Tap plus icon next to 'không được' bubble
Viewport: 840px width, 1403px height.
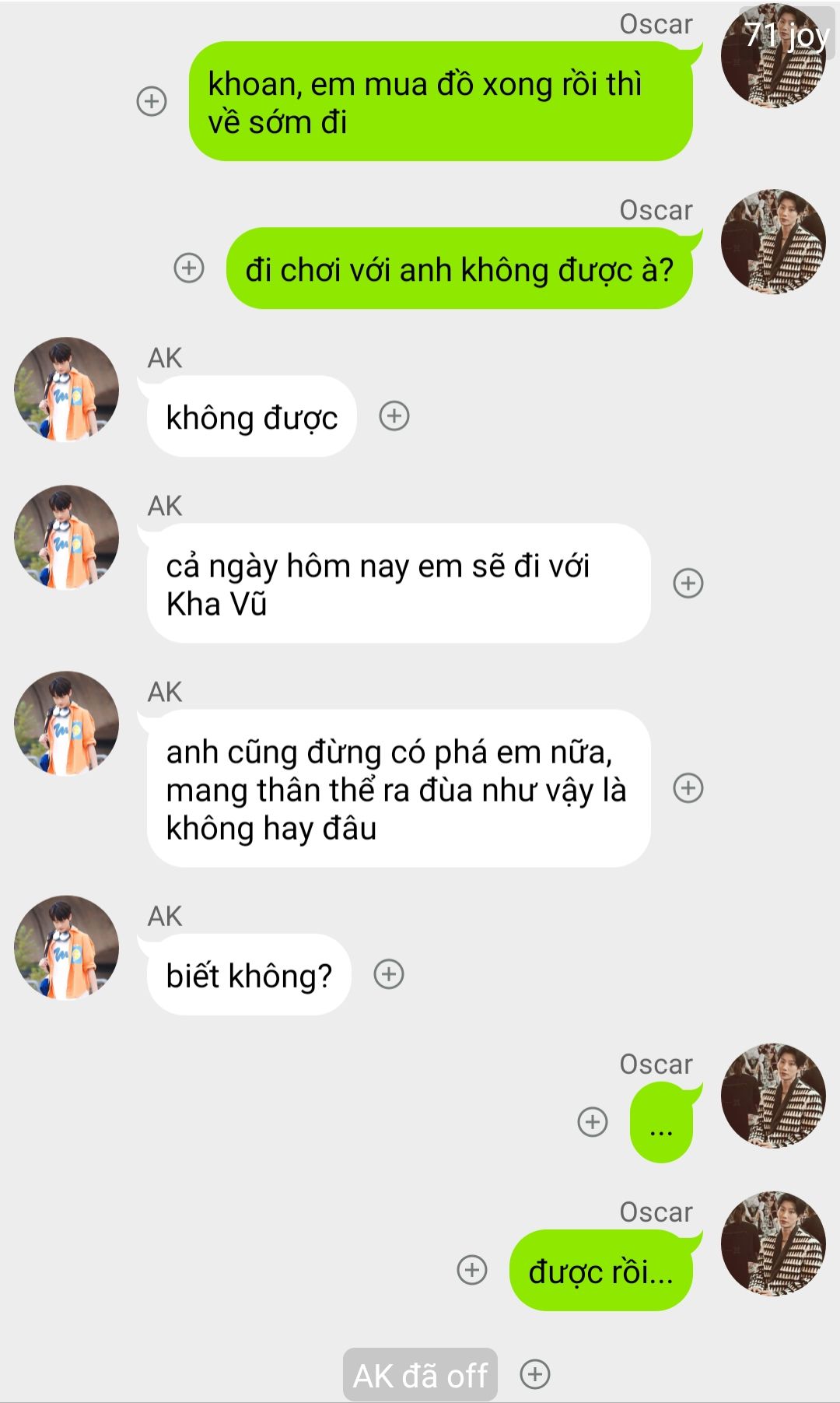[x=394, y=416]
